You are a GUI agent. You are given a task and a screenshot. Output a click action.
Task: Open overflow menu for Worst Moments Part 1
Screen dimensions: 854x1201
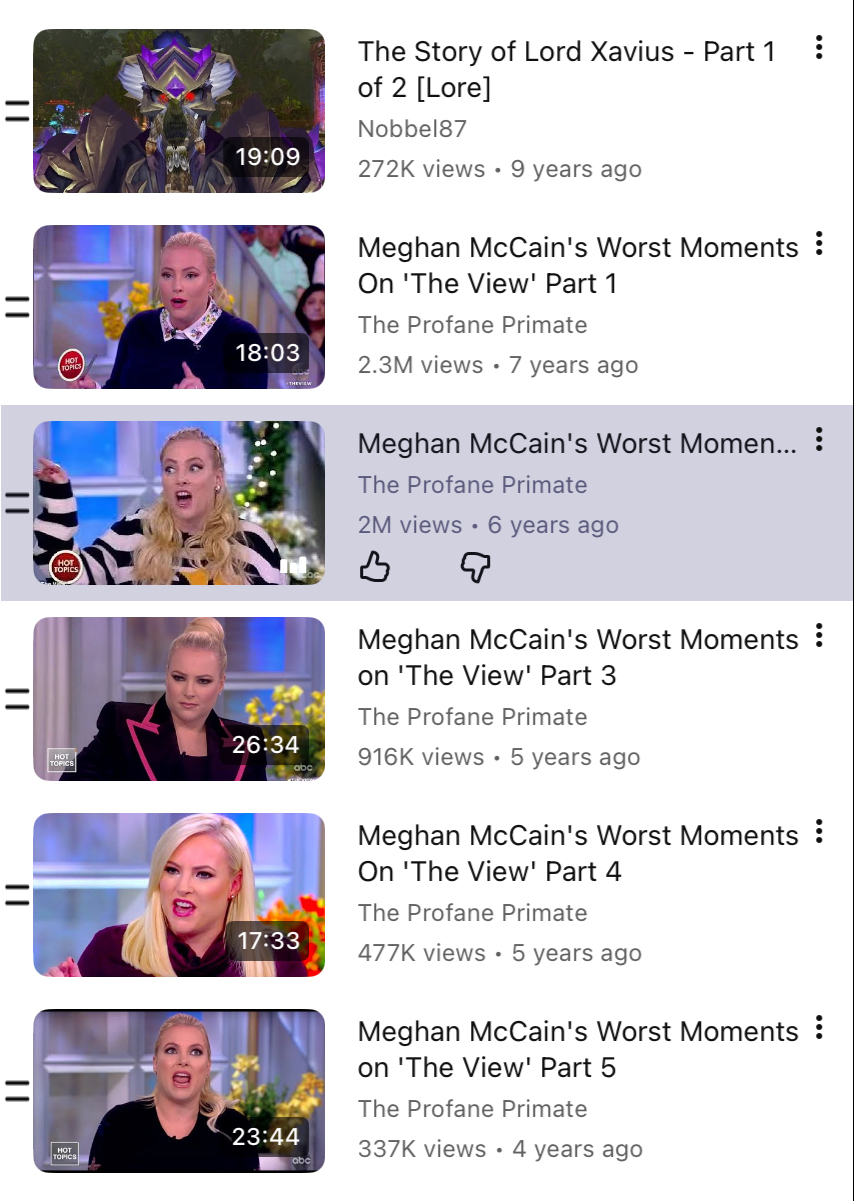pyautogui.click(x=819, y=243)
